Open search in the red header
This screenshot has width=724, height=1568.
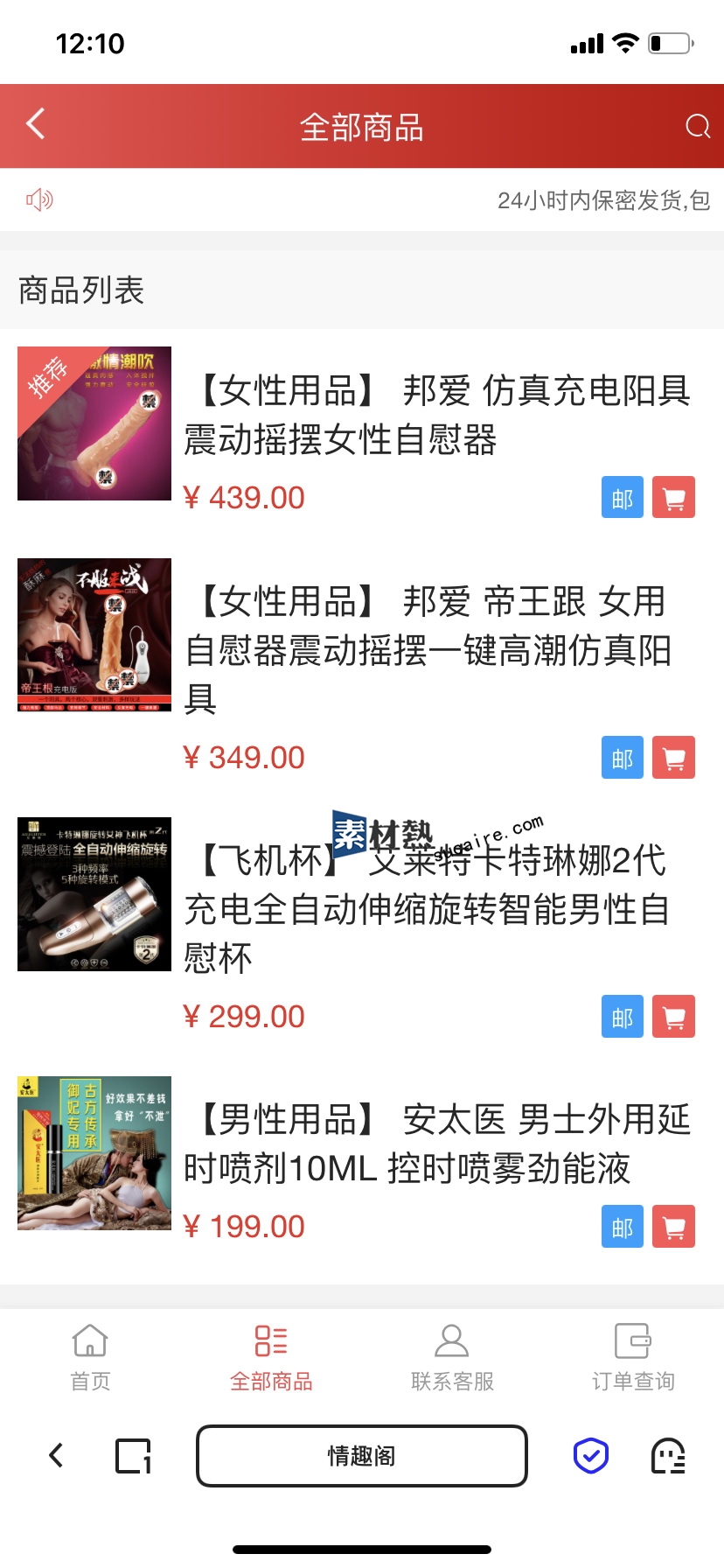697,127
